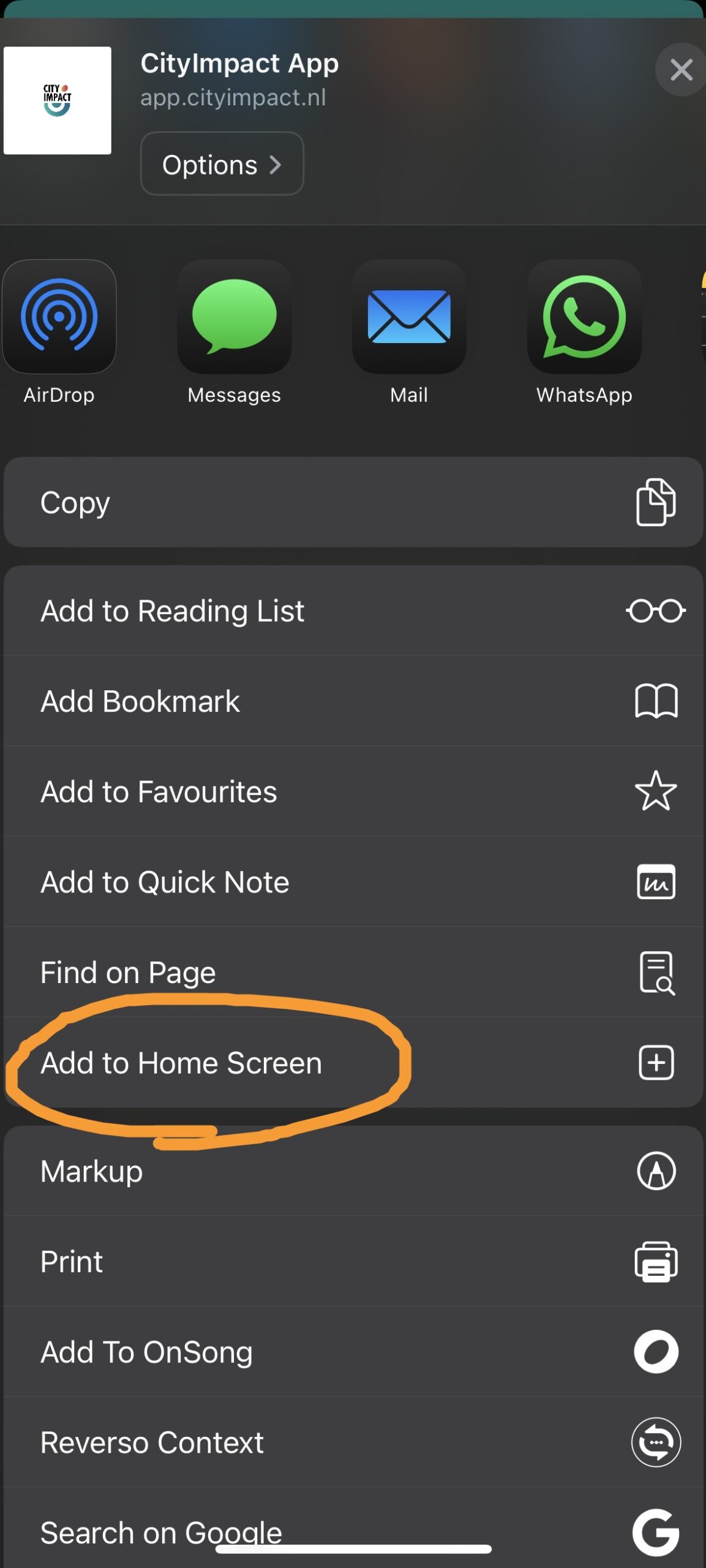Image resolution: width=706 pixels, height=1568 pixels.
Task: Choose Add To OnSong
Action: pos(353,1352)
